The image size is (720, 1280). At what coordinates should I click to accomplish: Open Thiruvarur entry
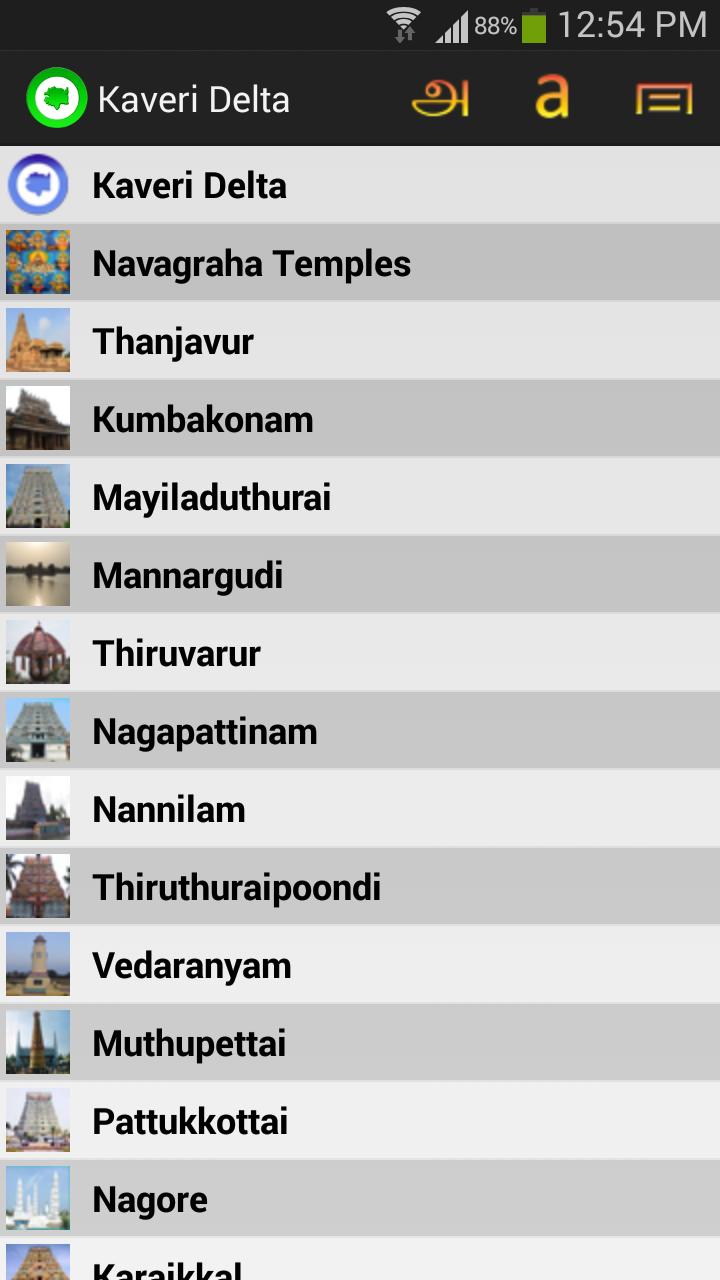pos(360,653)
